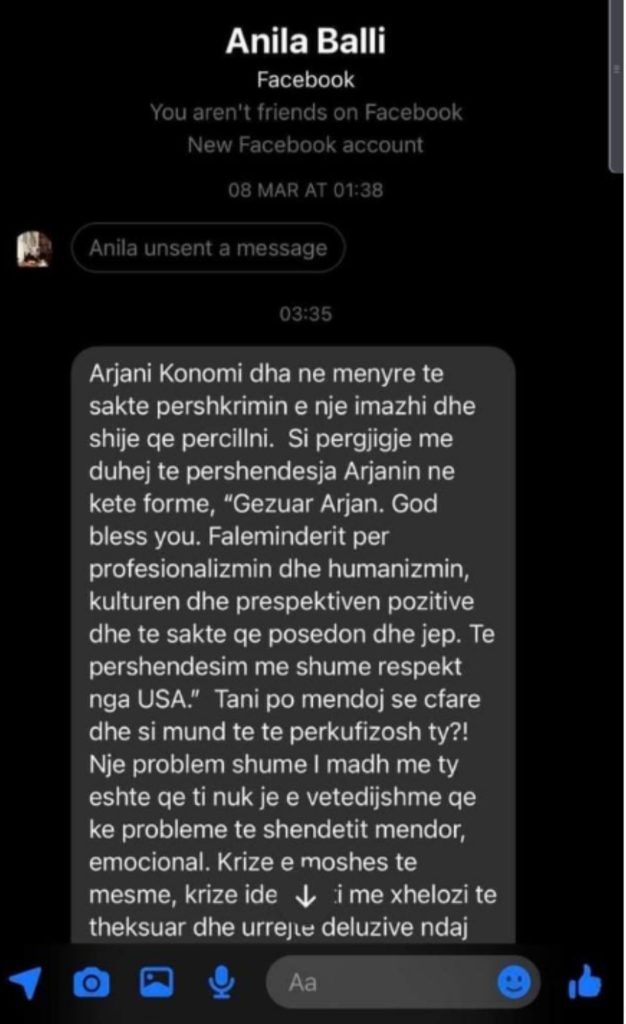The width and height of the screenshot is (626, 1024).
Task: Open Anila Balli's profile picture
Action: pyautogui.click(x=35, y=248)
